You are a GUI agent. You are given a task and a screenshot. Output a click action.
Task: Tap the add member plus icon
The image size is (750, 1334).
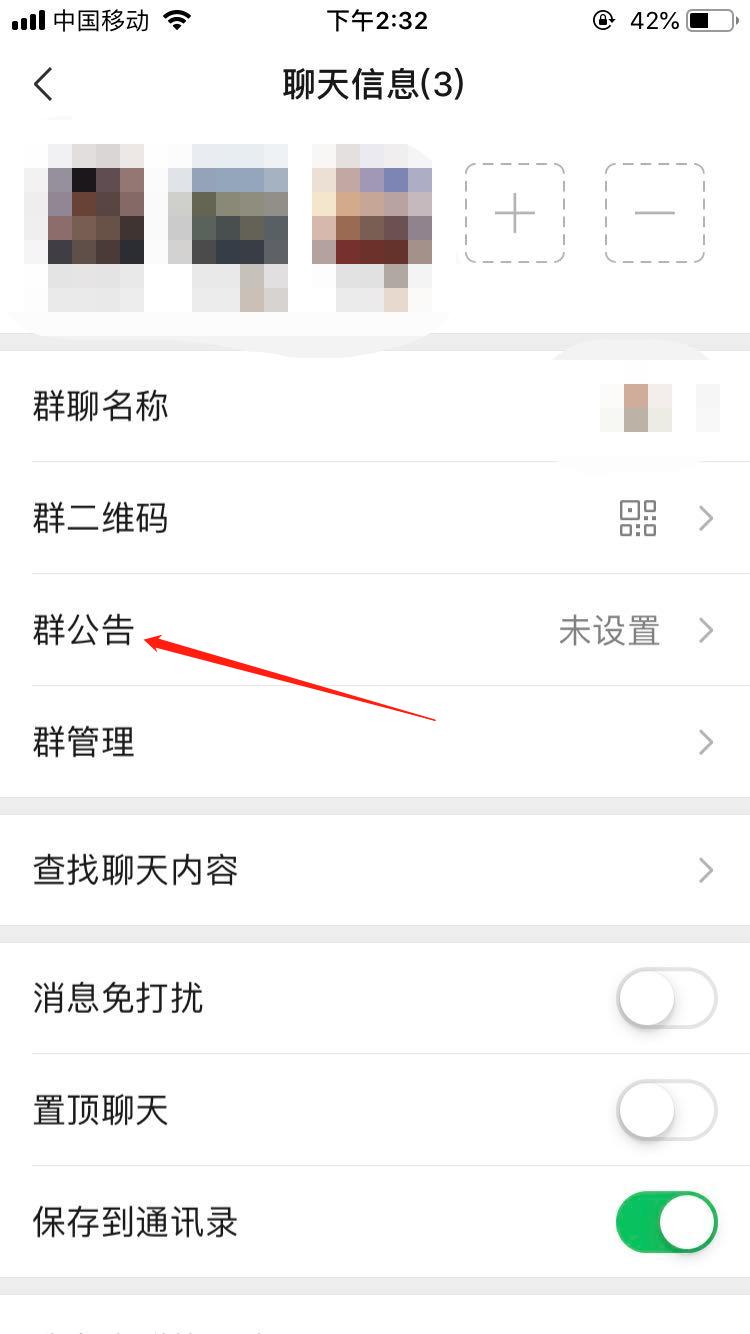(514, 213)
